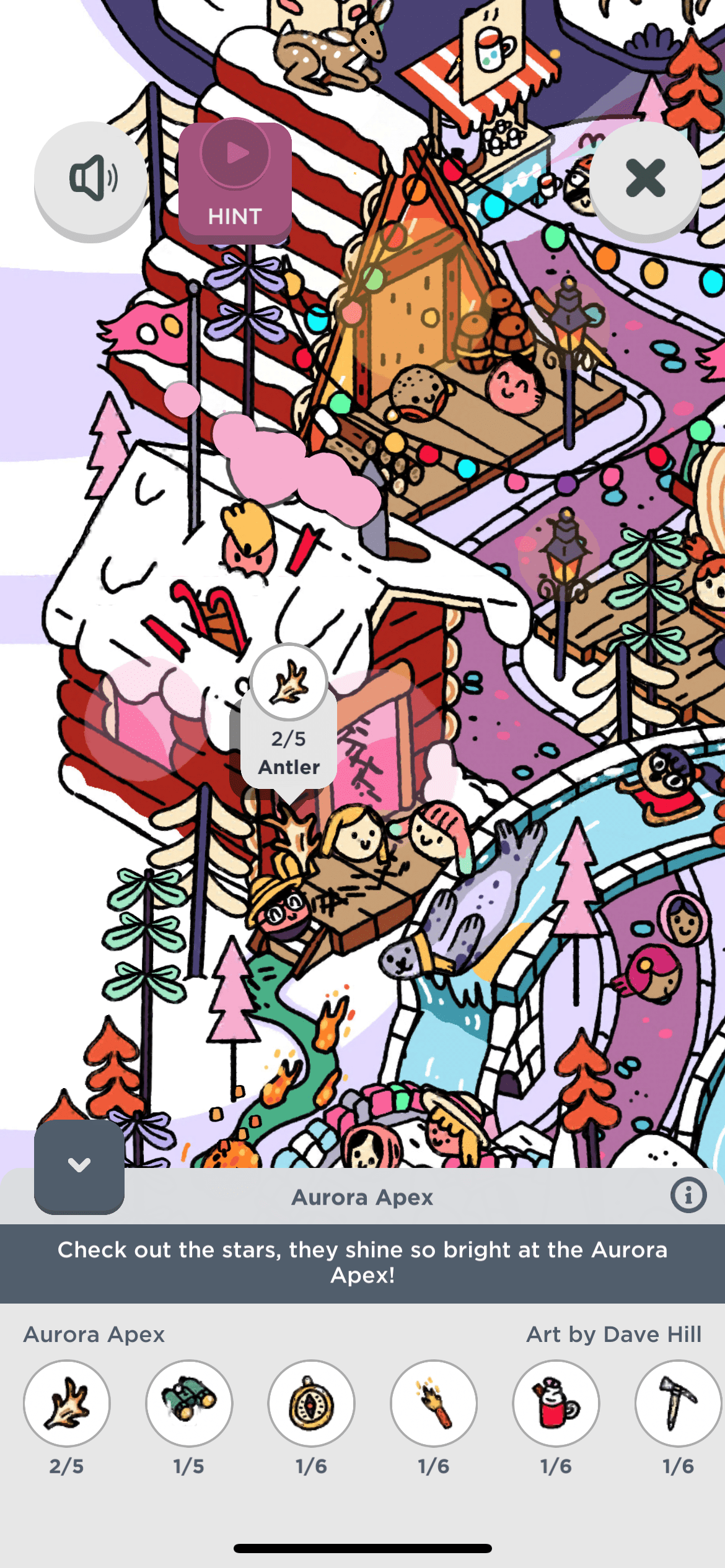Collapse the item panel with the down chevron

(x=79, y=1165)
